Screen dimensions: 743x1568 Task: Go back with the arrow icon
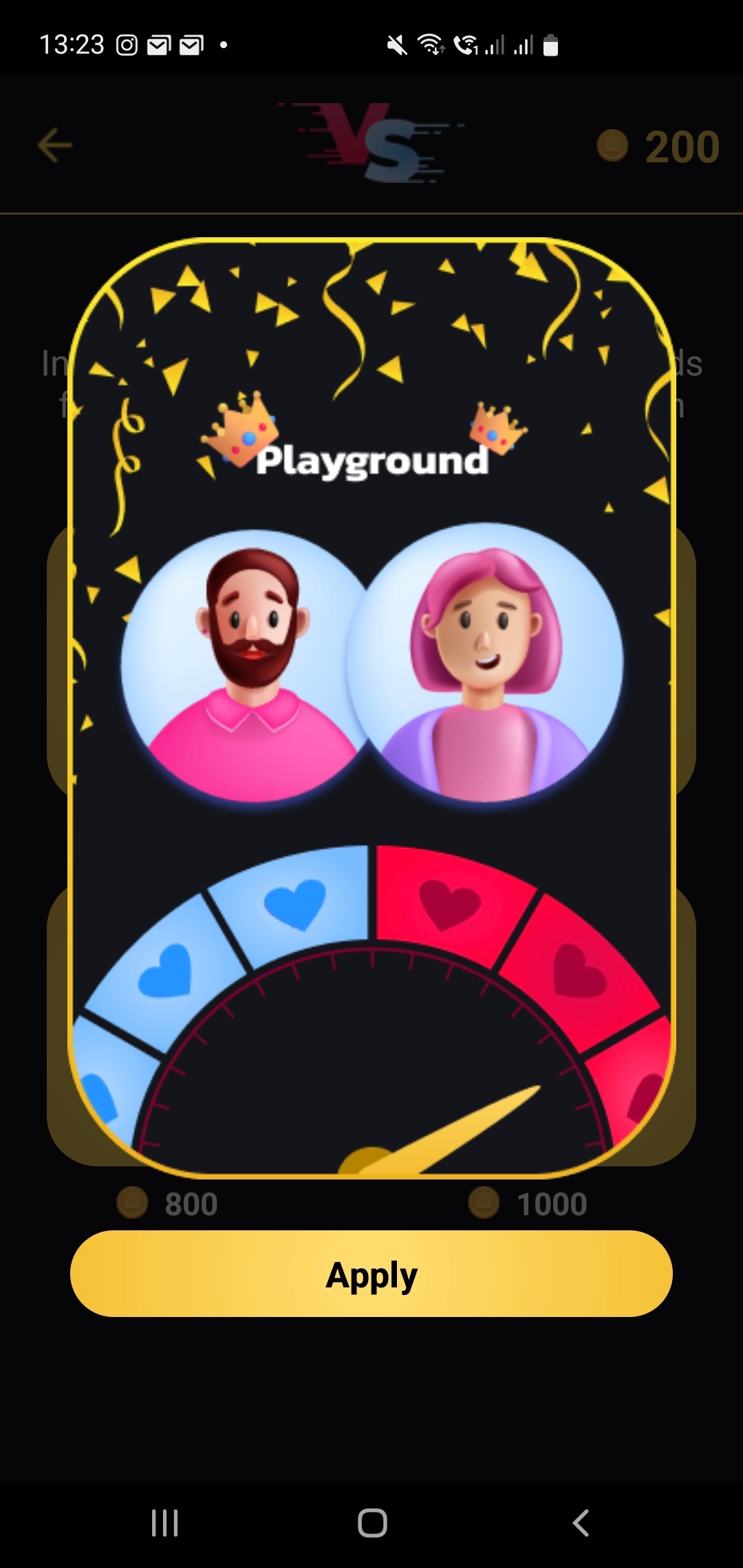(55, 146)
